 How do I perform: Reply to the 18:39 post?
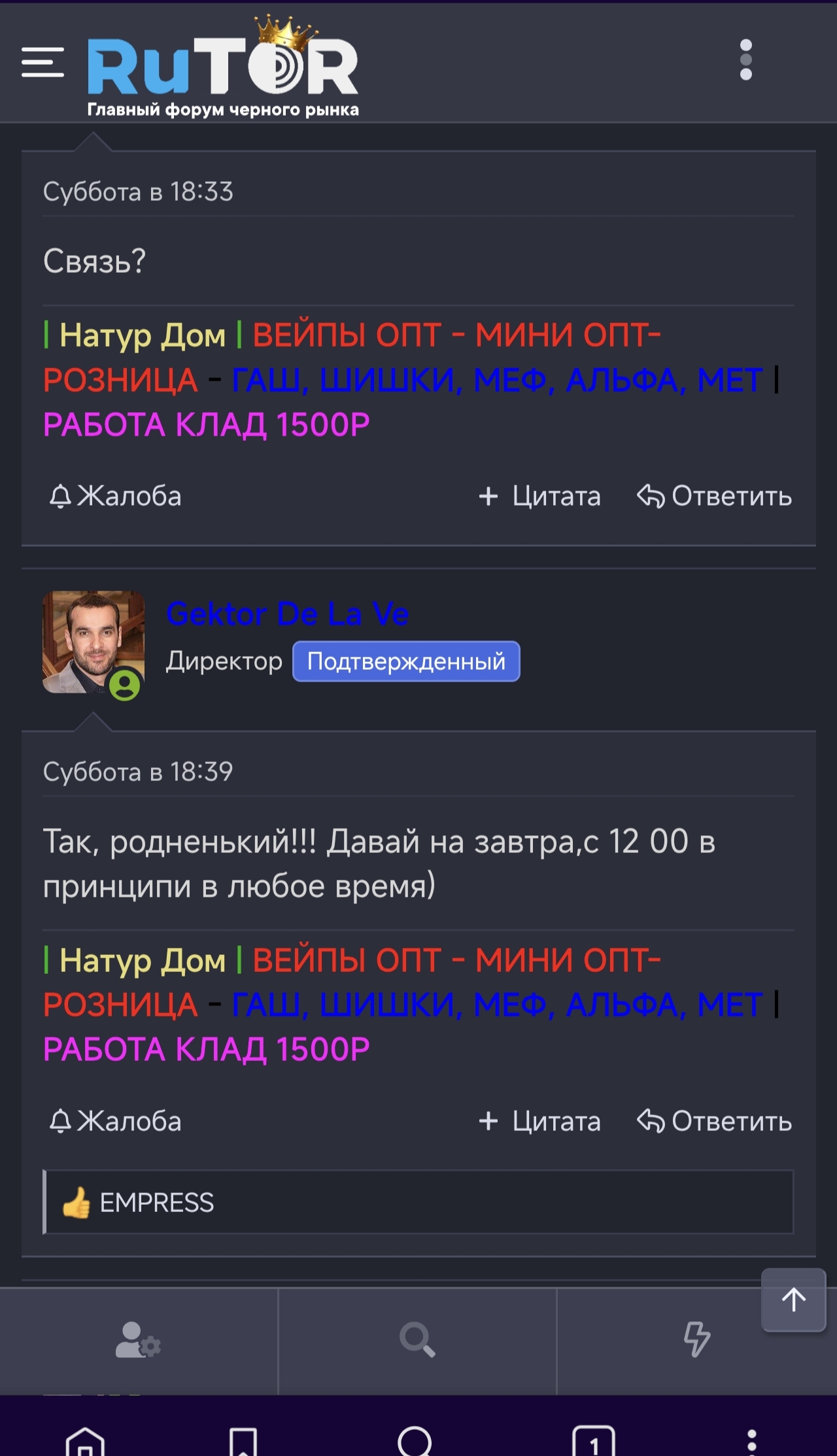click(715, 1121)
